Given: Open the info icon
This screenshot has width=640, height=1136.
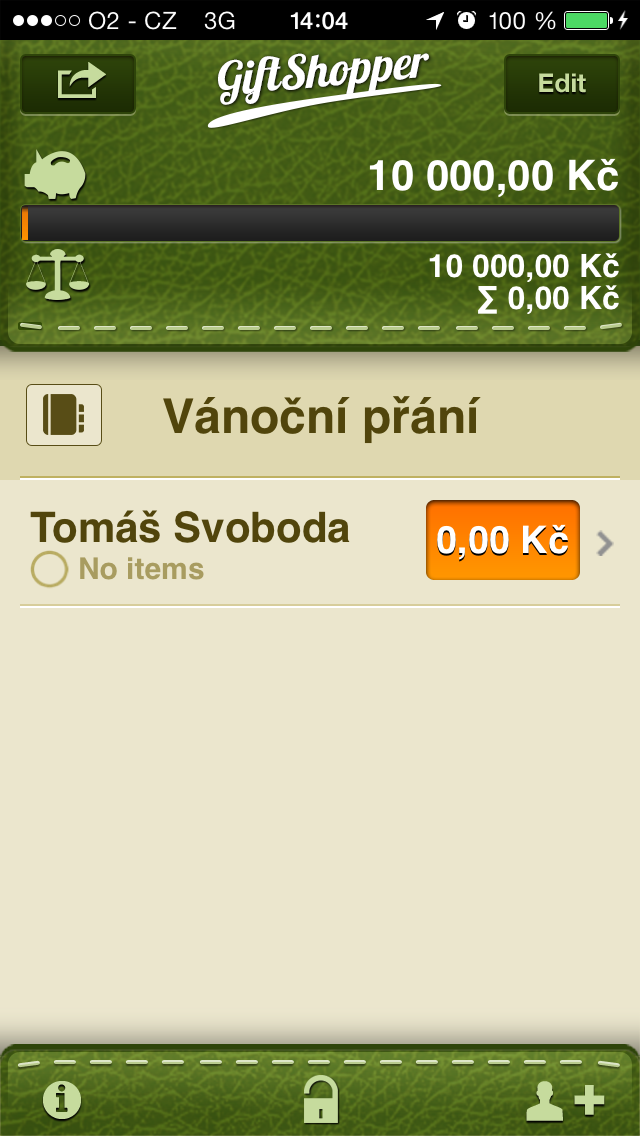Looking at the screenshot, I should [x=62, y=1100].
